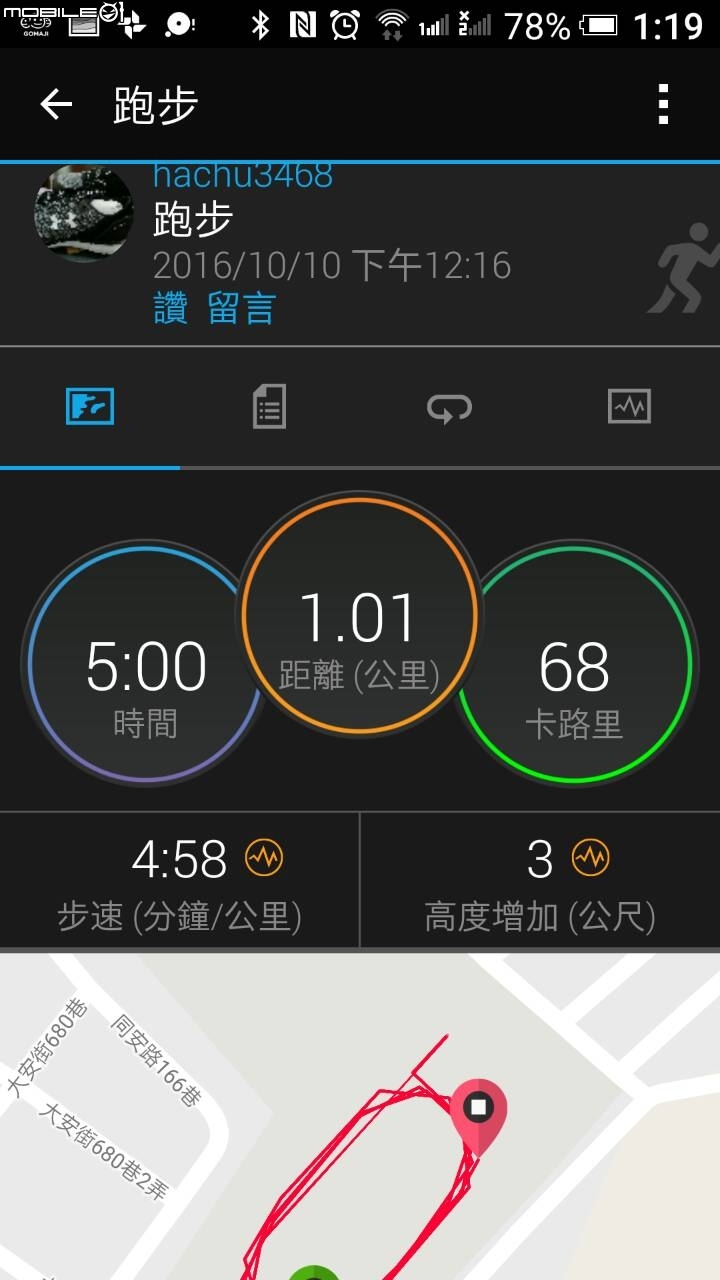The height and width of the screenshot is (1280, 720).
Task: Switch to the activity details tab
Action: pos(269,407)
